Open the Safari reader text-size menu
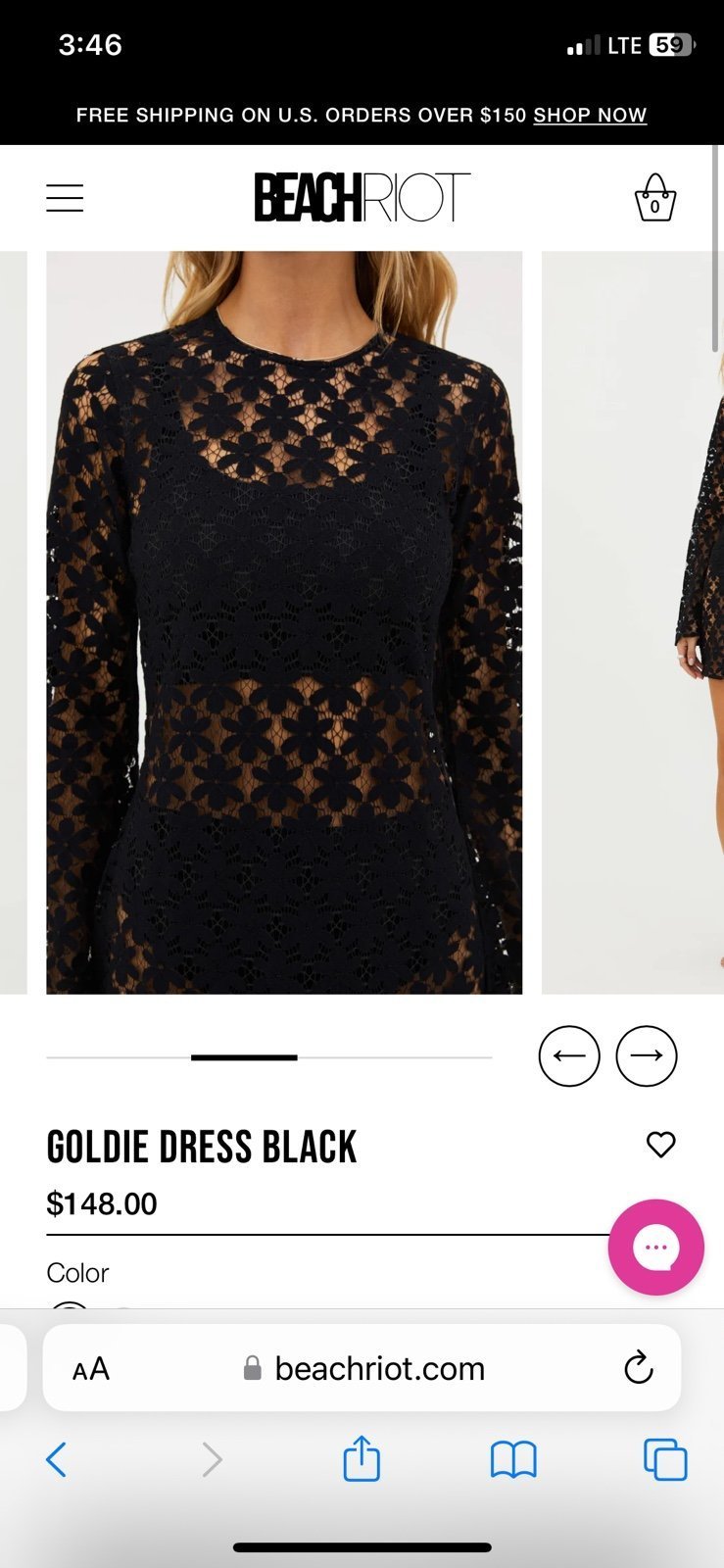The height and width of the screenshot is (1568, 724). pyautogui.click(x=91, y=1369)
